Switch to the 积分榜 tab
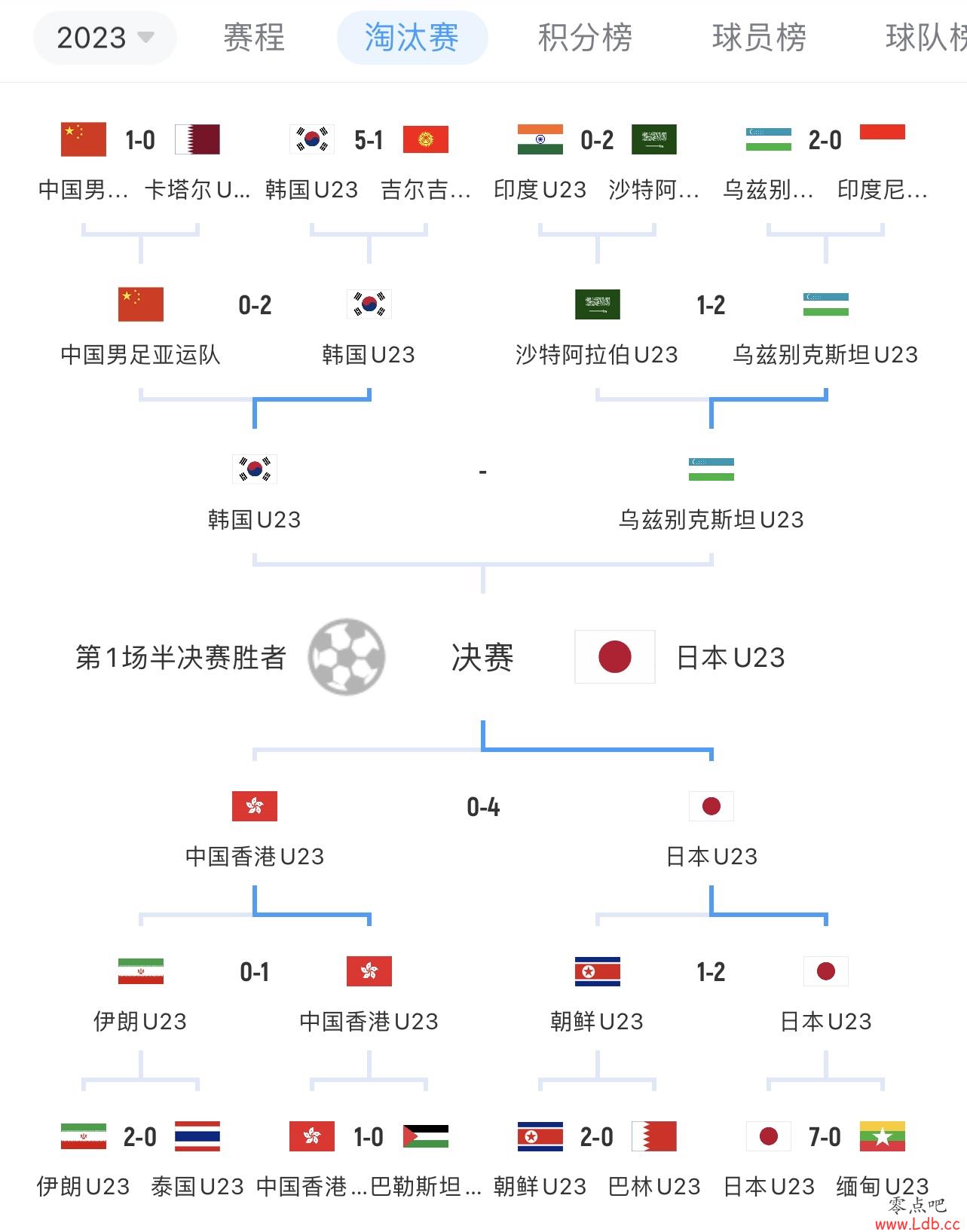 pyautogui.click(x=585, y=38)
